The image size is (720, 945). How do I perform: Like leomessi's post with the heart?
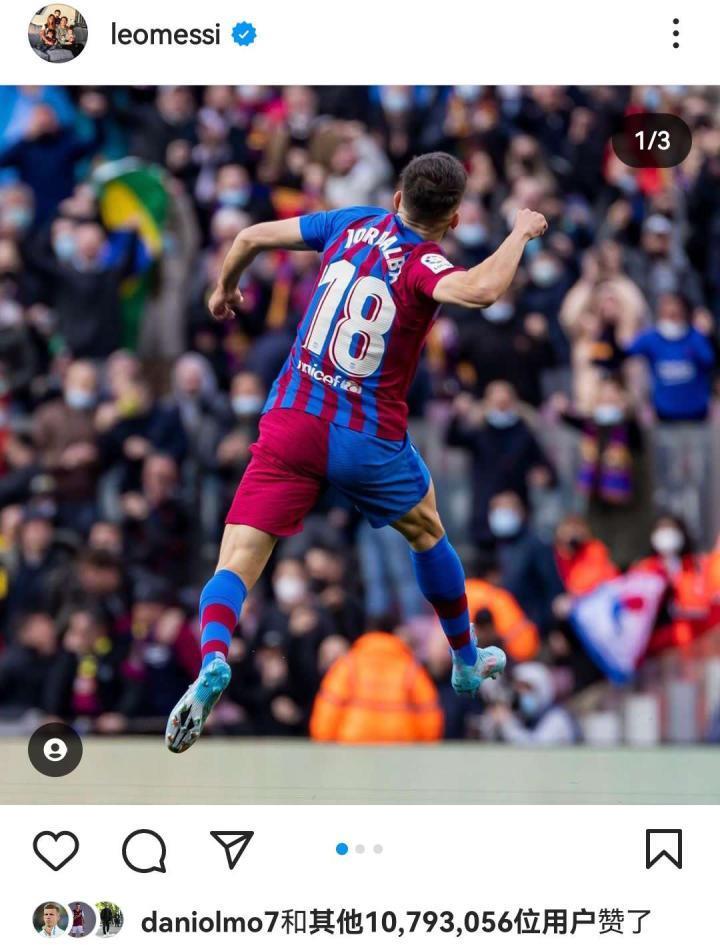pos(56,850)
